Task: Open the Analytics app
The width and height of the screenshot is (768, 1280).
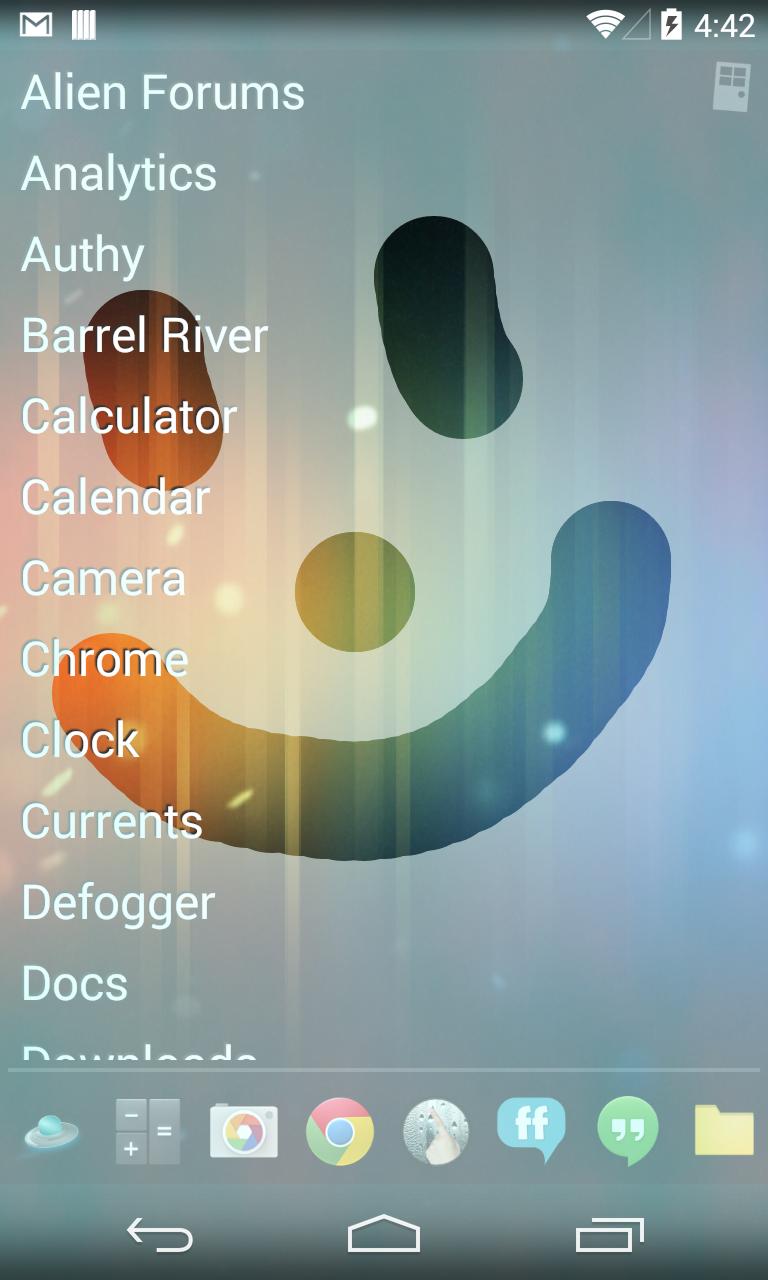Action: pyautogui.click(x=117, y=174)
